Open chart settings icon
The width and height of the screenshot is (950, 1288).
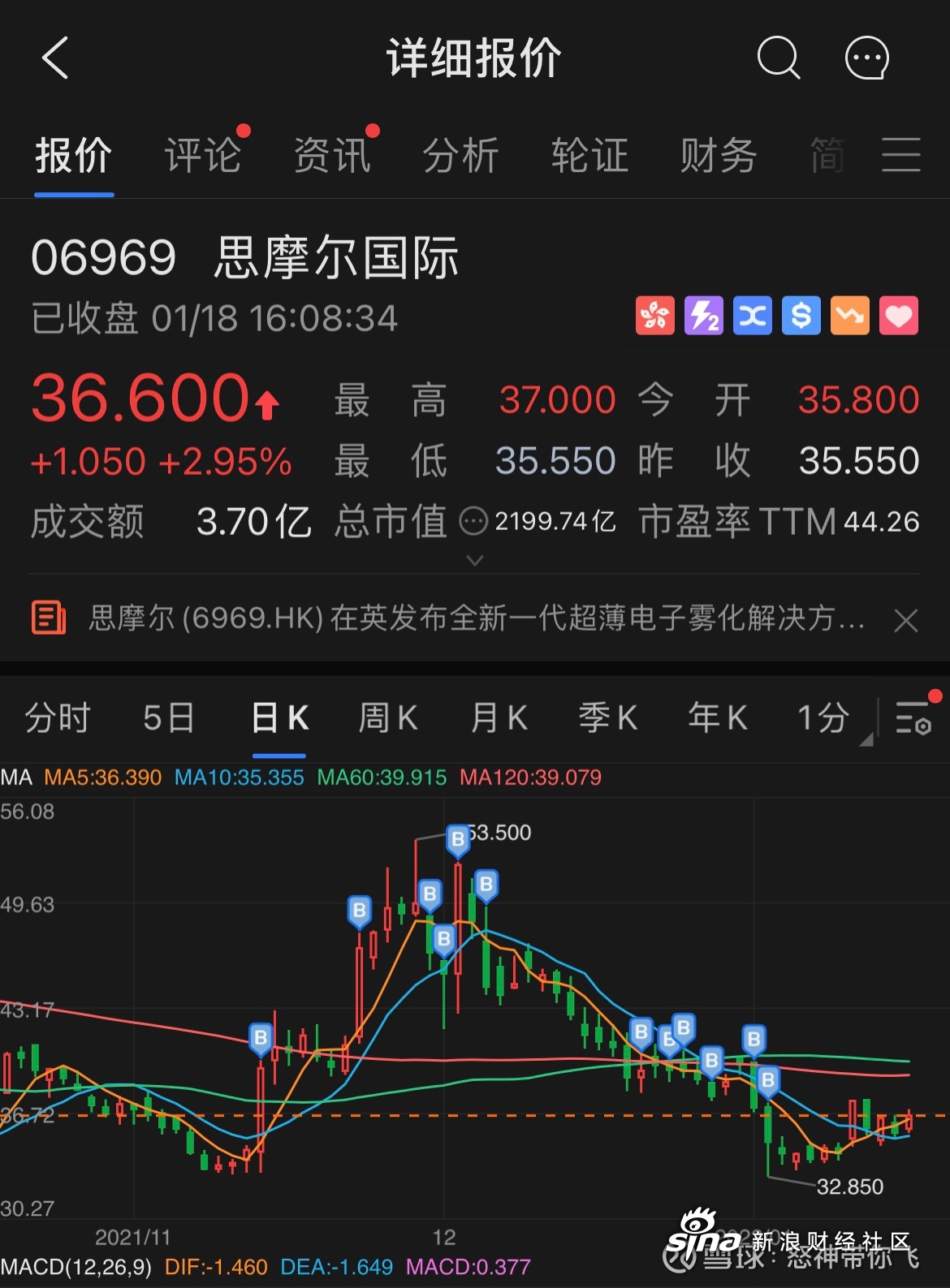pyautogui.click(x=913, y=718)
